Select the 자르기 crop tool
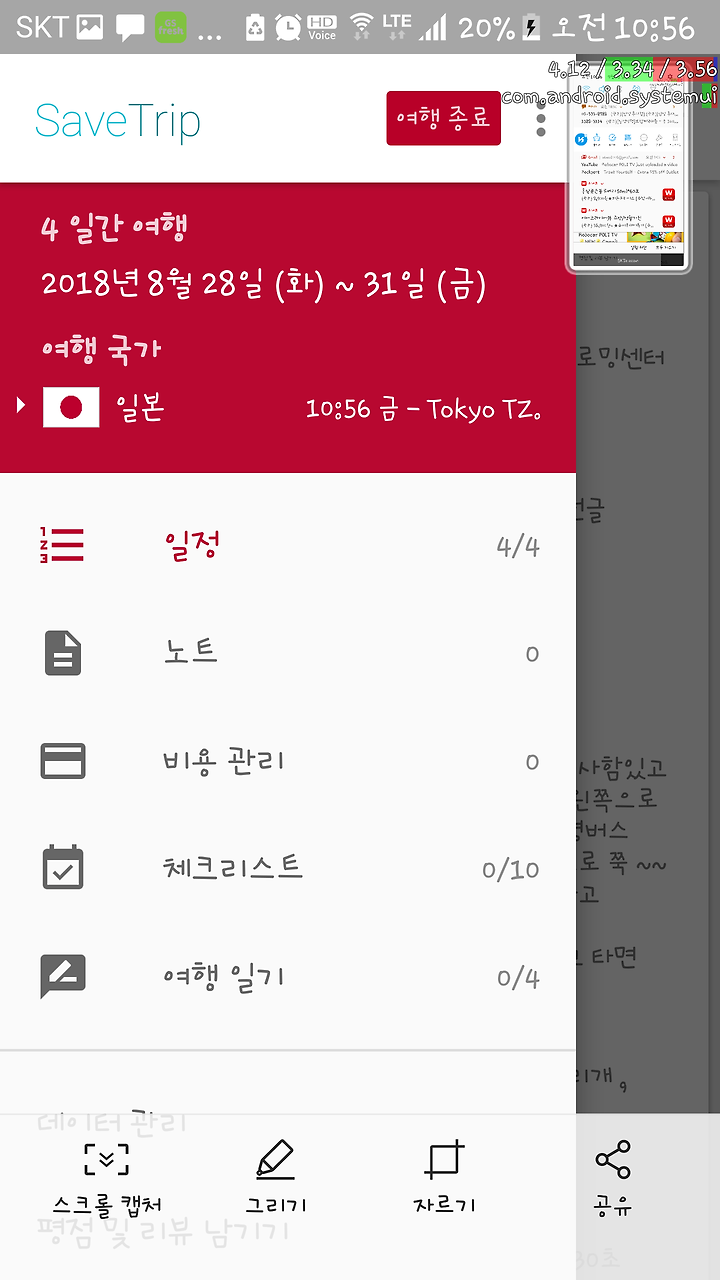 444,1177
